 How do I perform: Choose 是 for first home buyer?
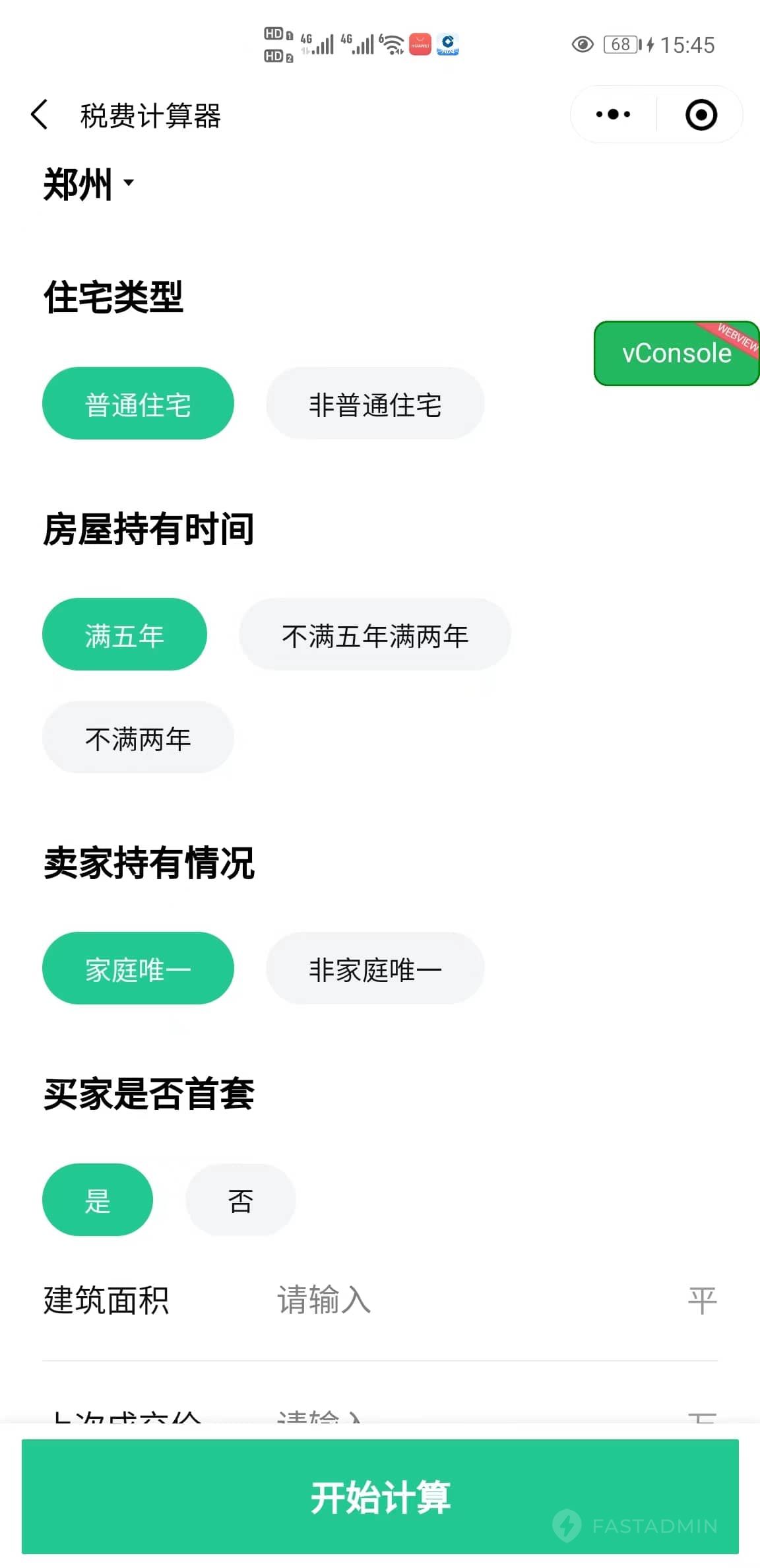[98, 1200]
